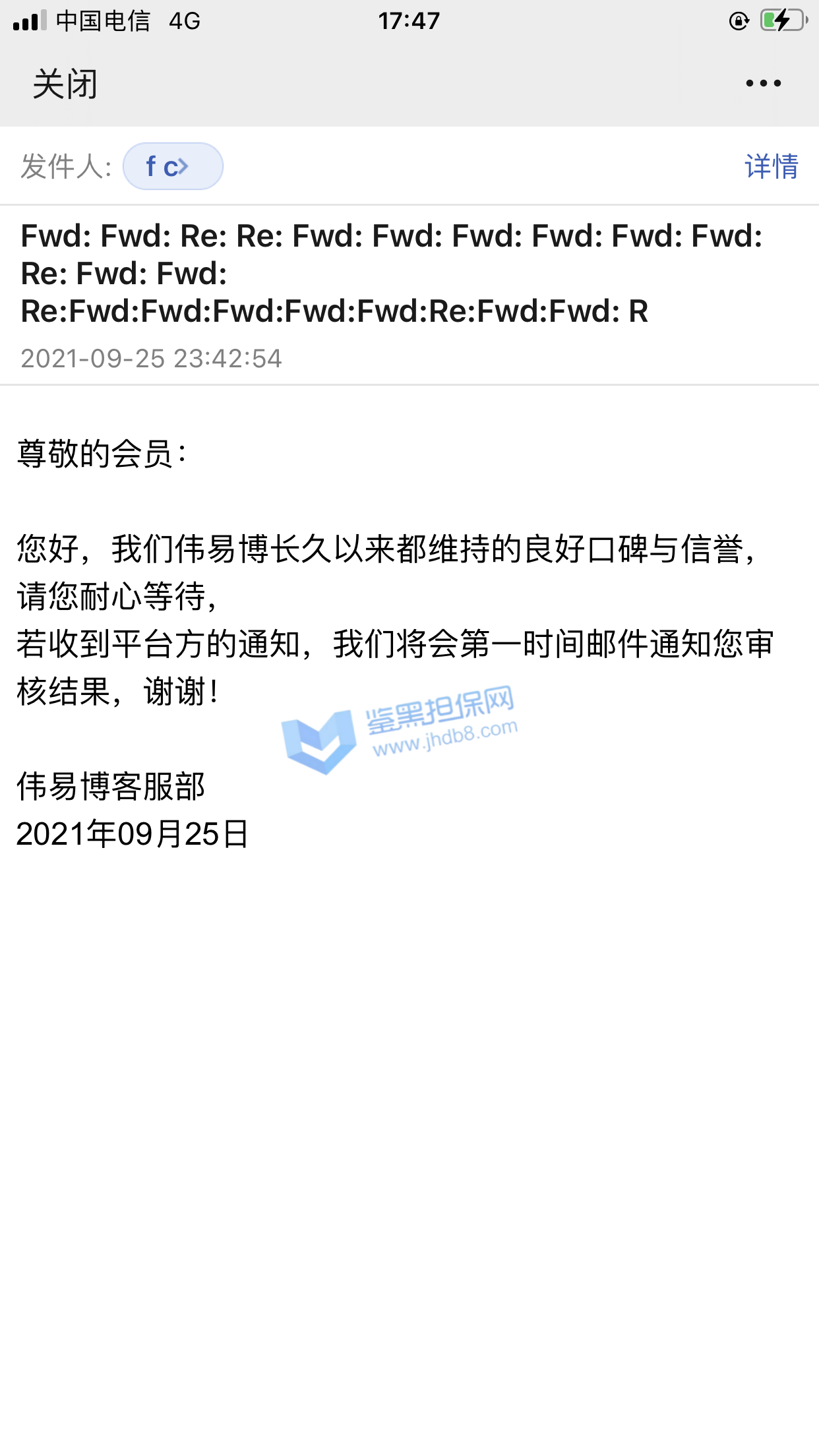
Task: Open 详情 to view sender details
Action: click(771, 166)
